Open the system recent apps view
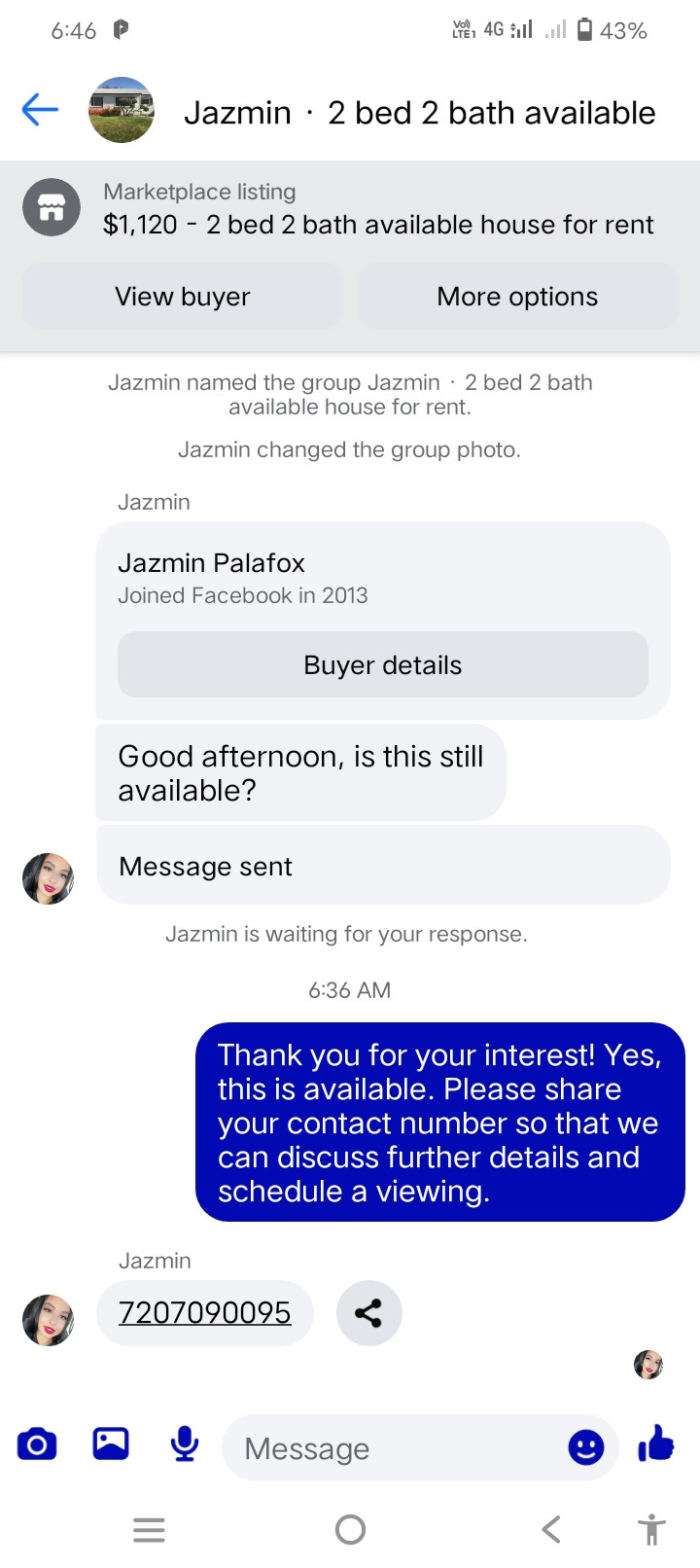 (149, 1530)
